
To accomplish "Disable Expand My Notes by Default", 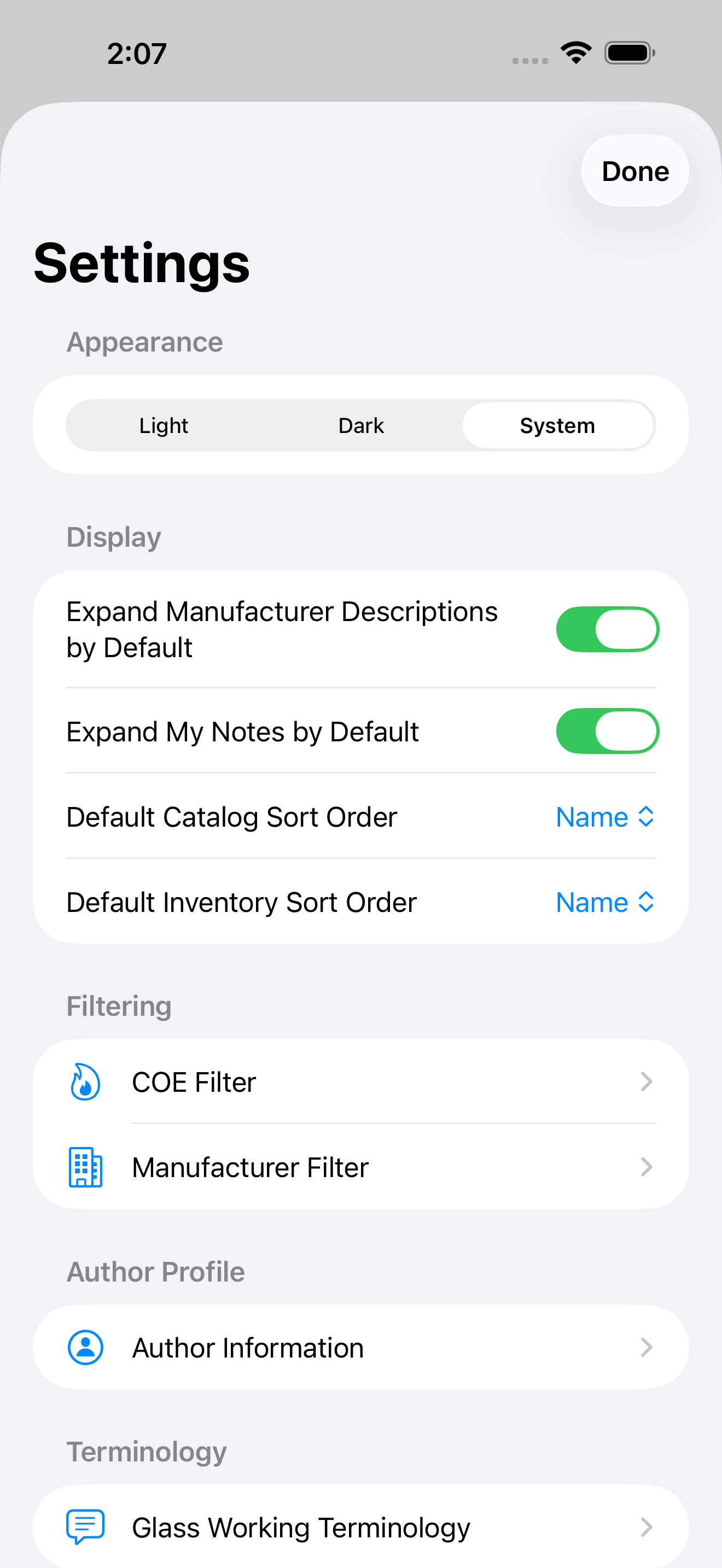I will click(607, 731).
